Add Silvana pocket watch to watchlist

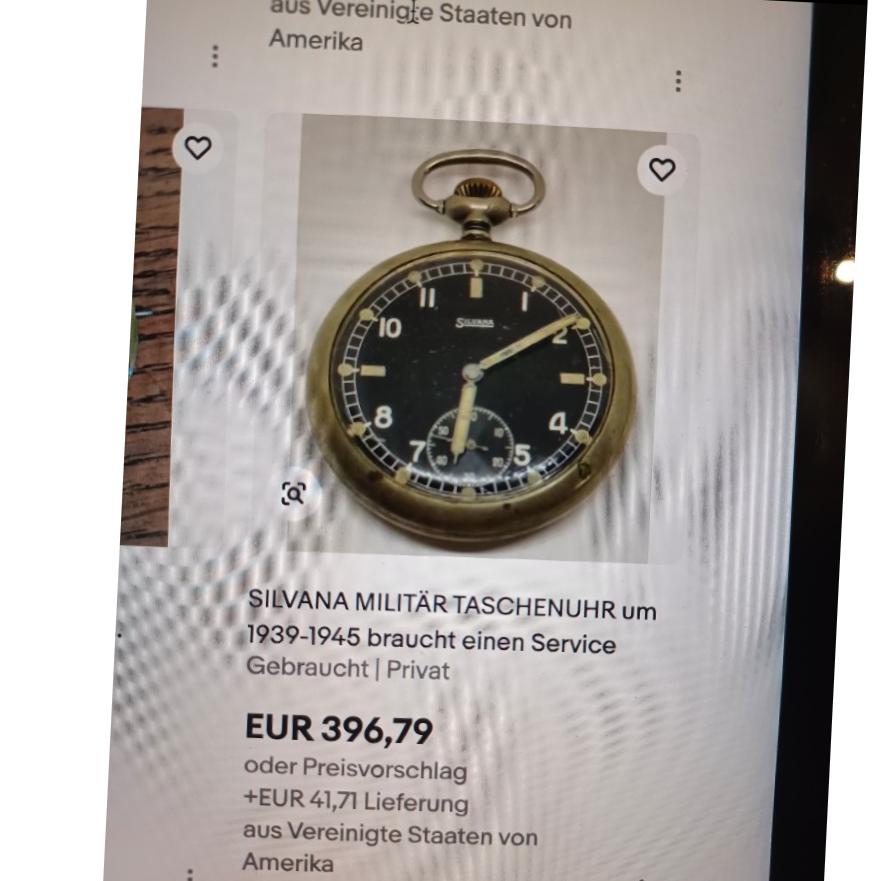point(662,171)
